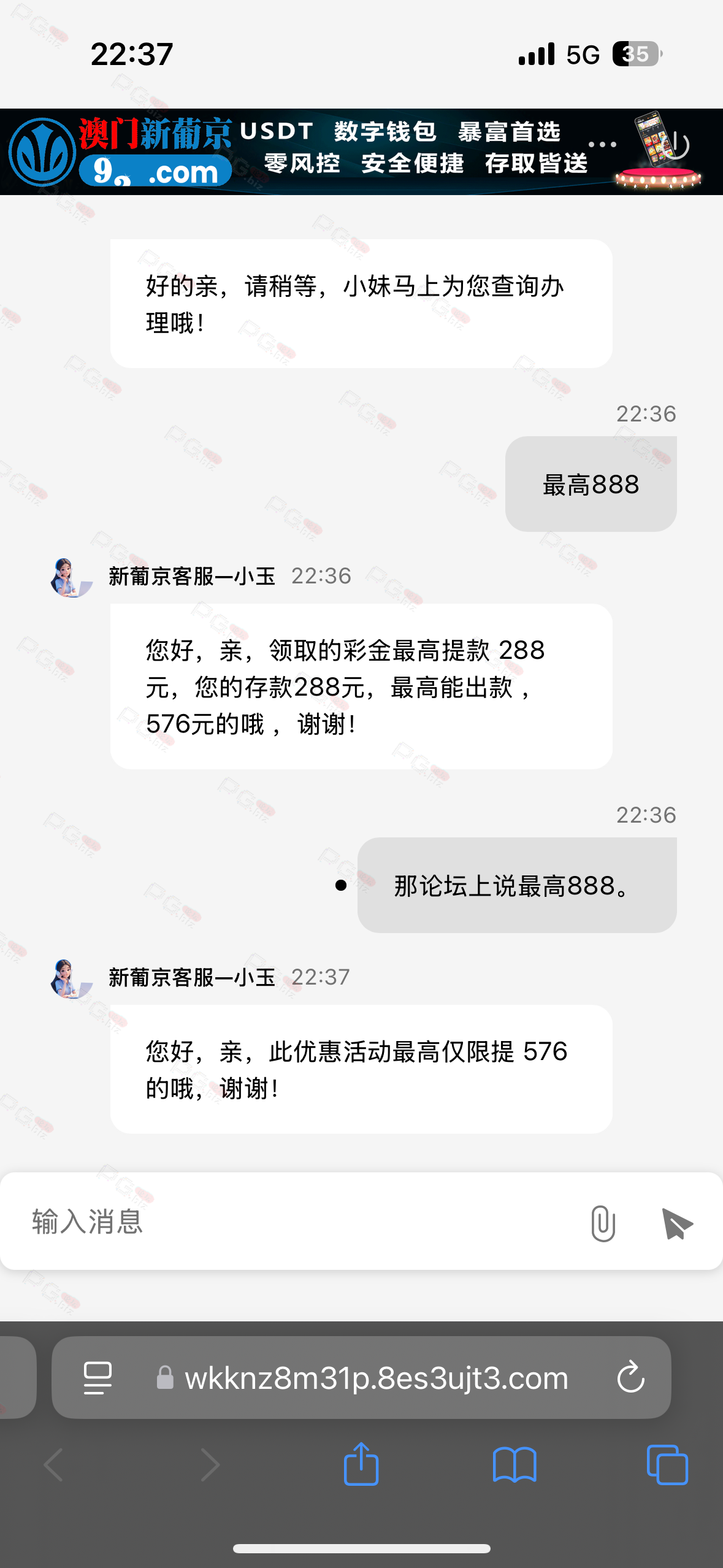Show all Safari tabs
723x1568 pixels.
667,1465
